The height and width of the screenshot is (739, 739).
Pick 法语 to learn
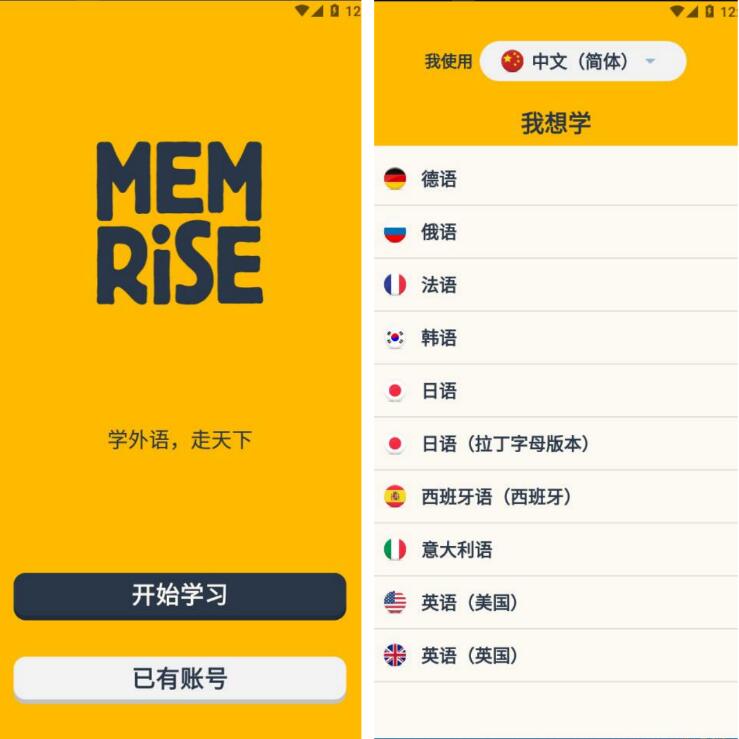[555, 285]
